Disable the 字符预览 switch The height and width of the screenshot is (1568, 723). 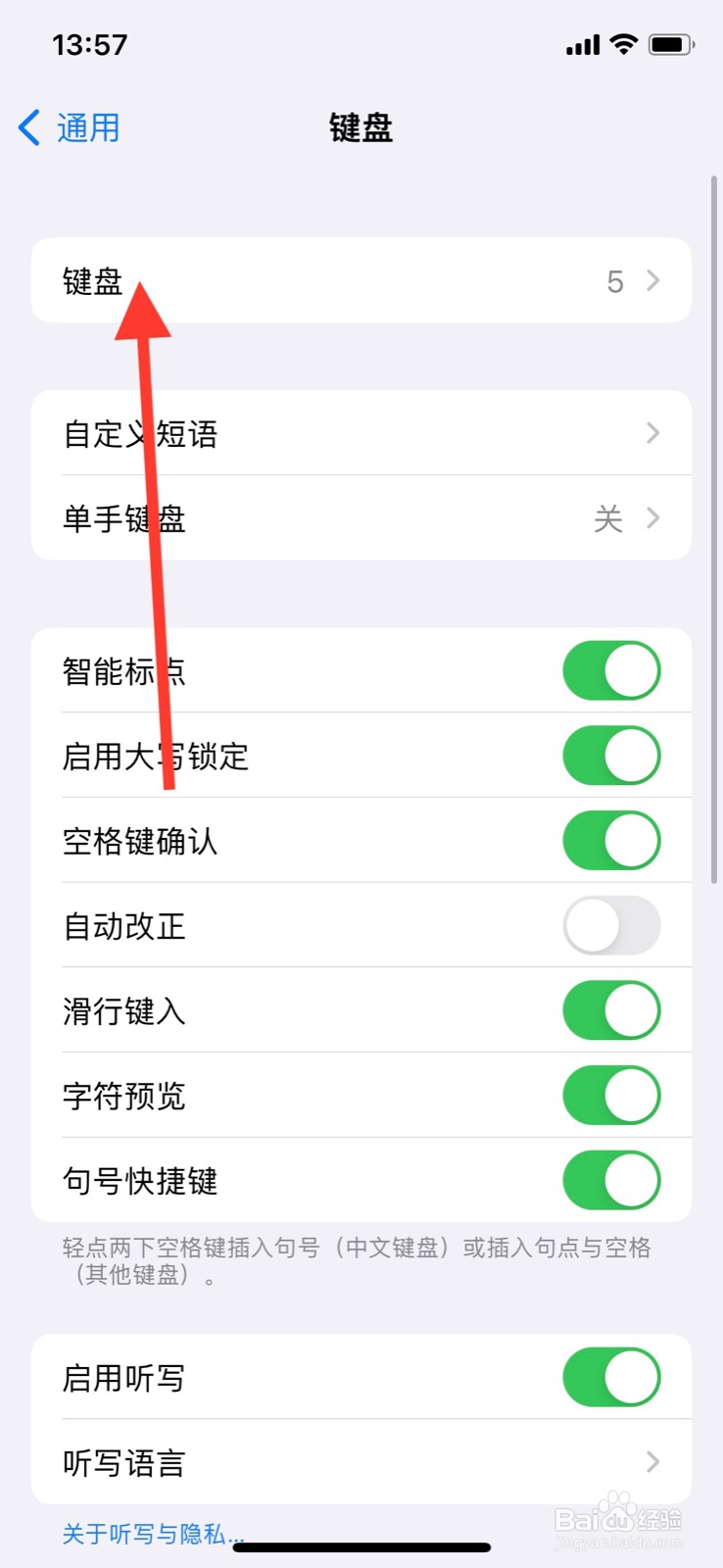[x=611, y=1095]
